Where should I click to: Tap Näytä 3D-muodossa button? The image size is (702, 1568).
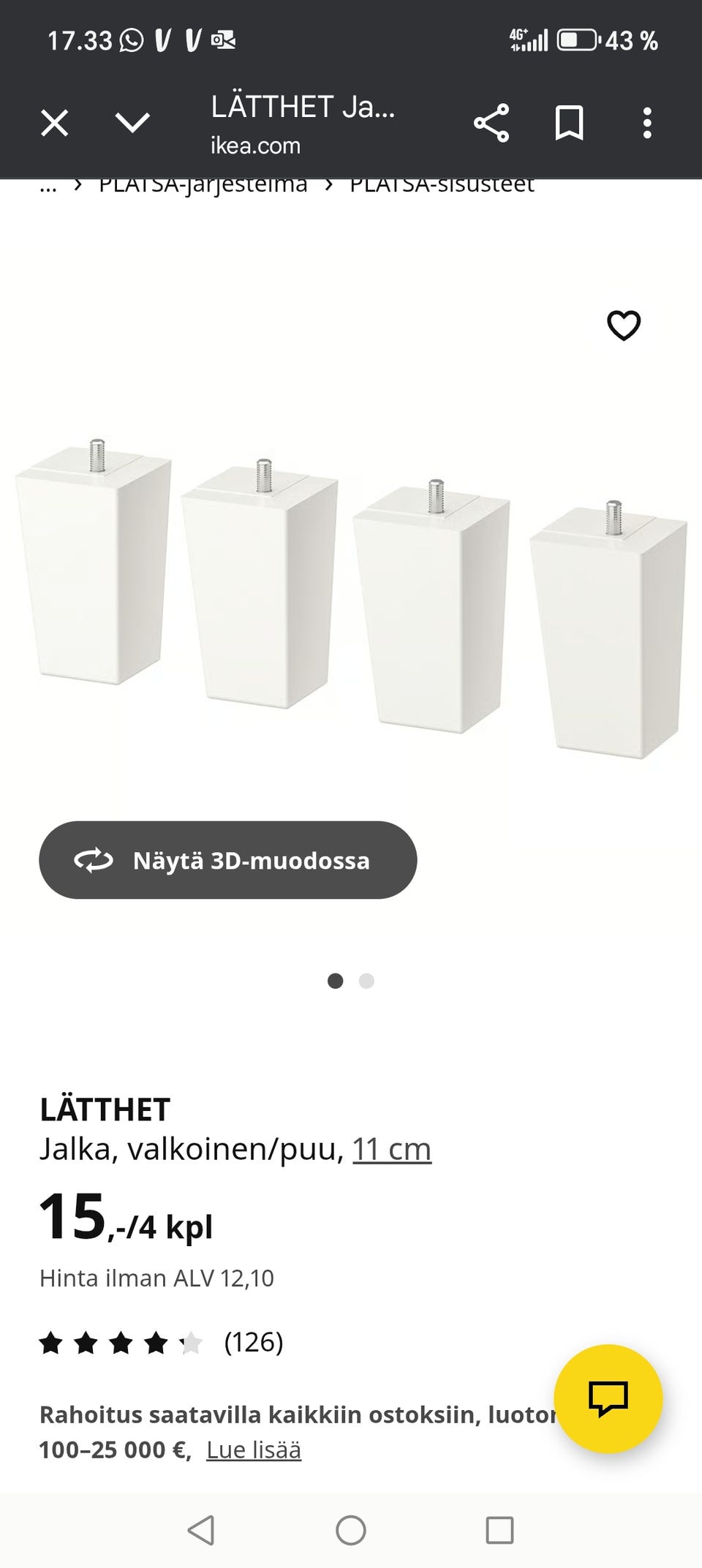click(x=227, y=860)
